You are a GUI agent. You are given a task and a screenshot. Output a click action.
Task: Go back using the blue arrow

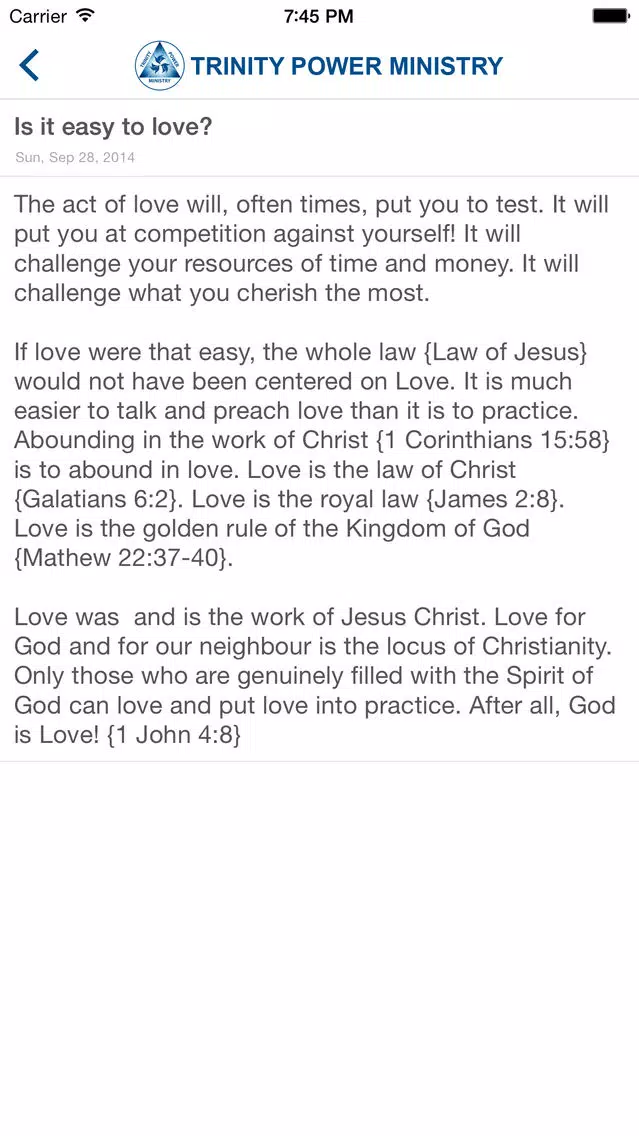click(29, 65)
